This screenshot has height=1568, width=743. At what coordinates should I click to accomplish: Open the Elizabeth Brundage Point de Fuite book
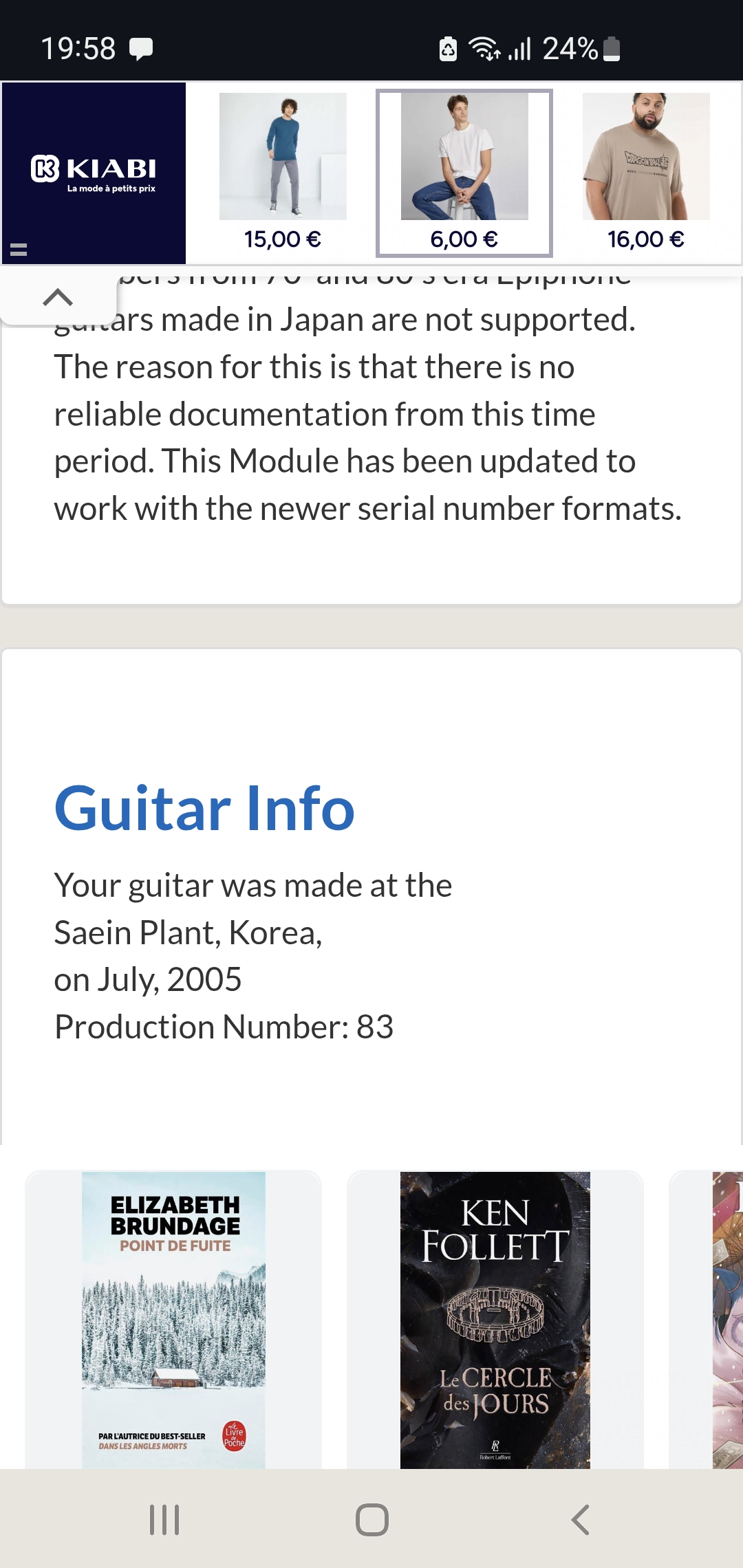pyautogui.click(x=173, y=1319)
